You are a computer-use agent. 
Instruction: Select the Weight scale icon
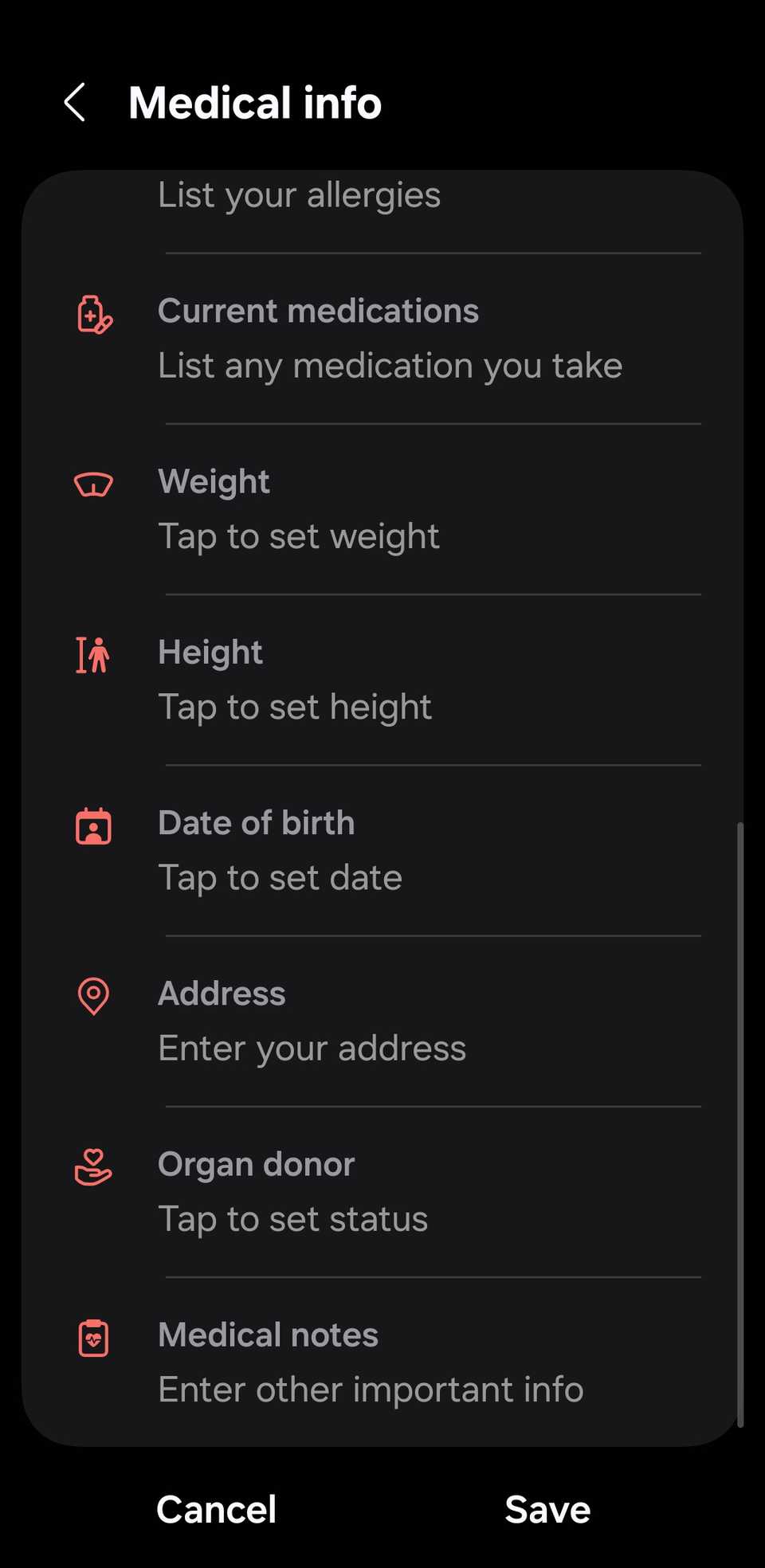(x=93, y=484)
